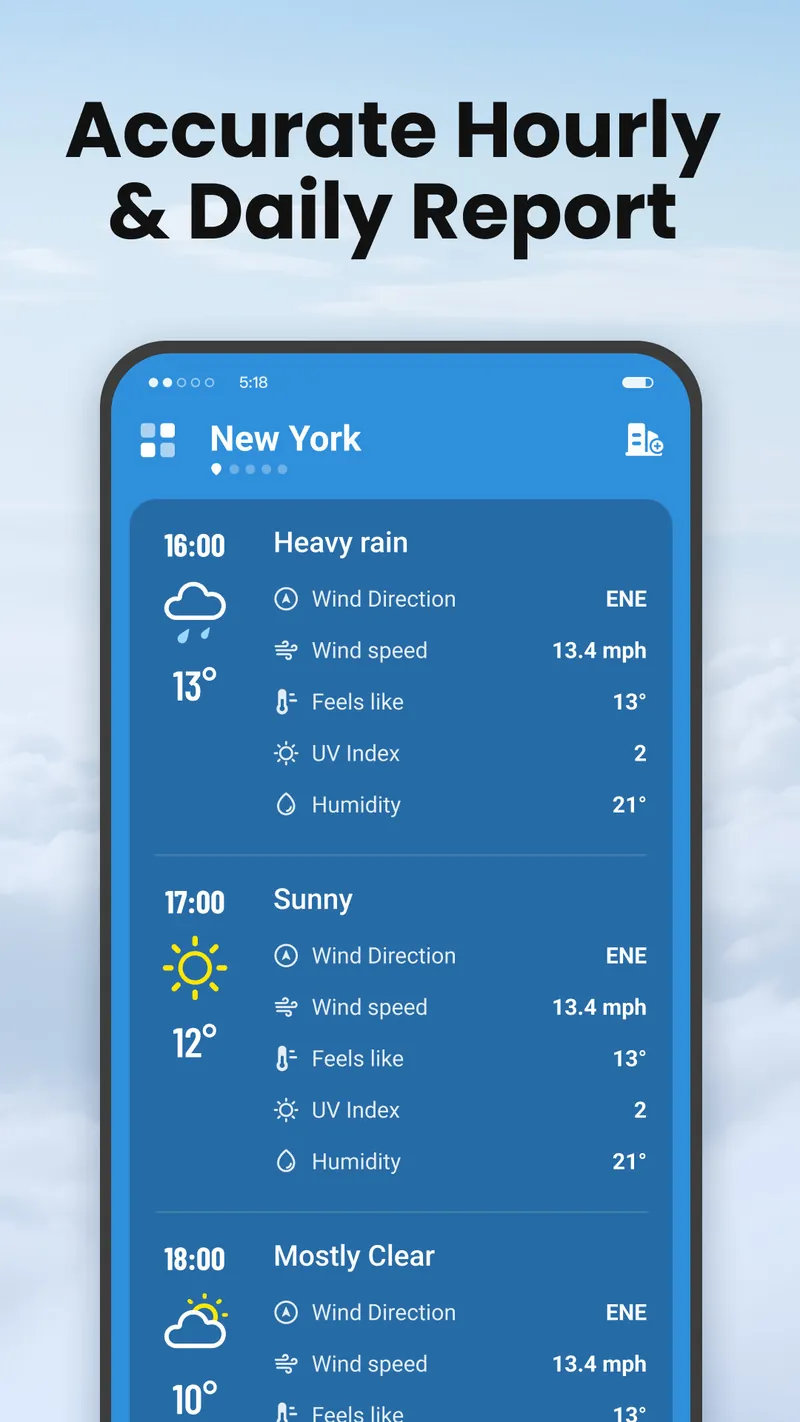Tap the add city icon
800x1422 pixels.
click(x=644, y=440)
